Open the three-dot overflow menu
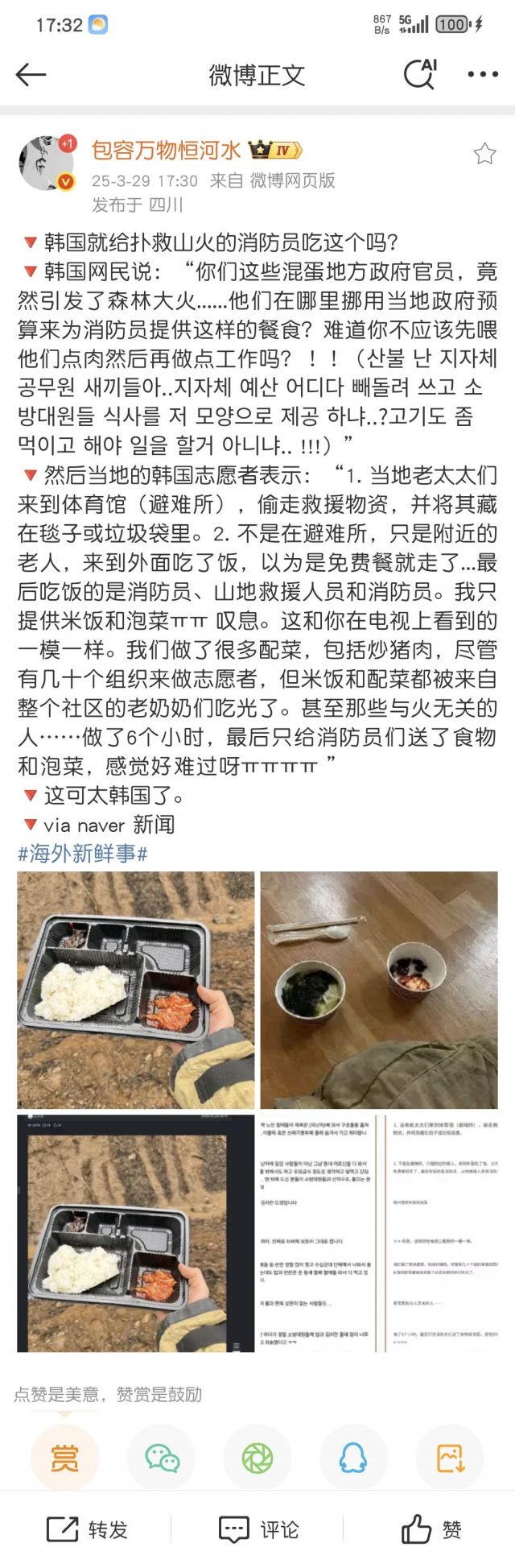Viewport: 515px width, 1568px height. [483, 74]
